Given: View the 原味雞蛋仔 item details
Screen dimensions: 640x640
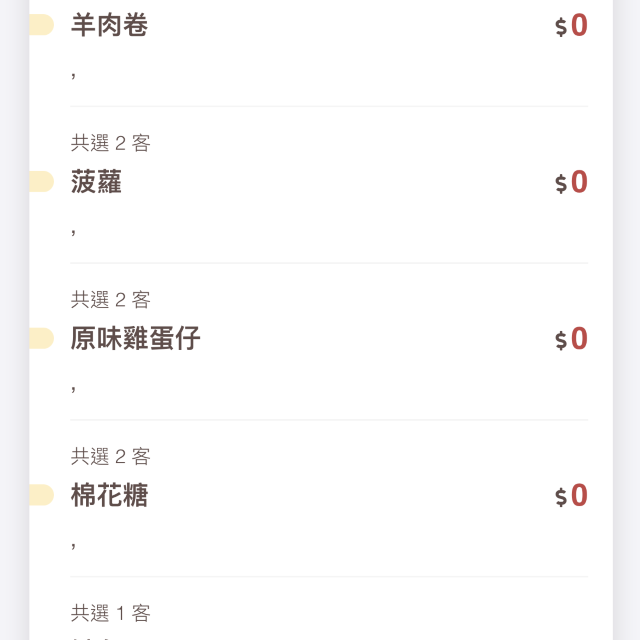Looking at the screenshot, I should 136,339.
